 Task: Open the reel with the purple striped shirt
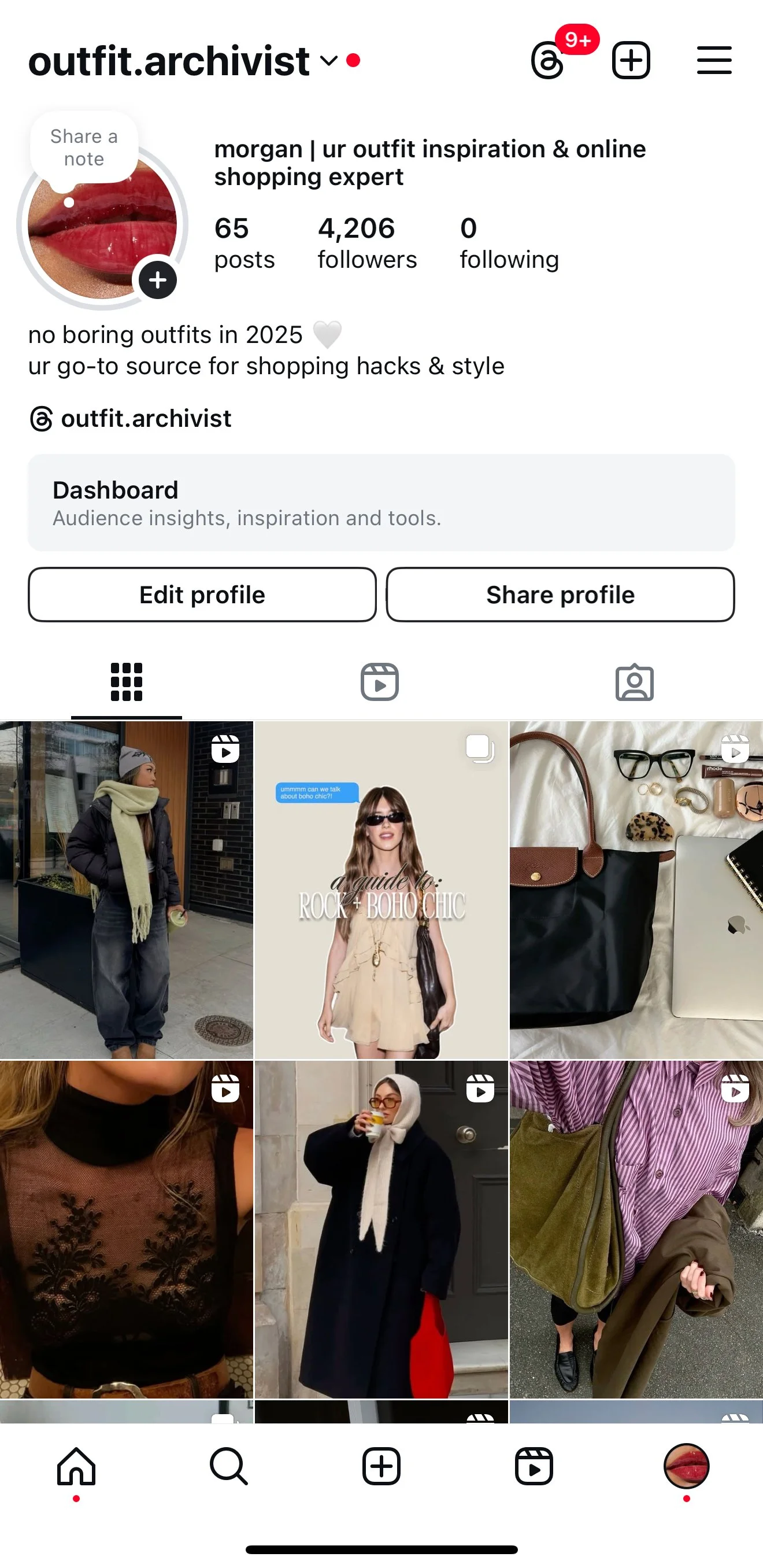coord(635,1228)
